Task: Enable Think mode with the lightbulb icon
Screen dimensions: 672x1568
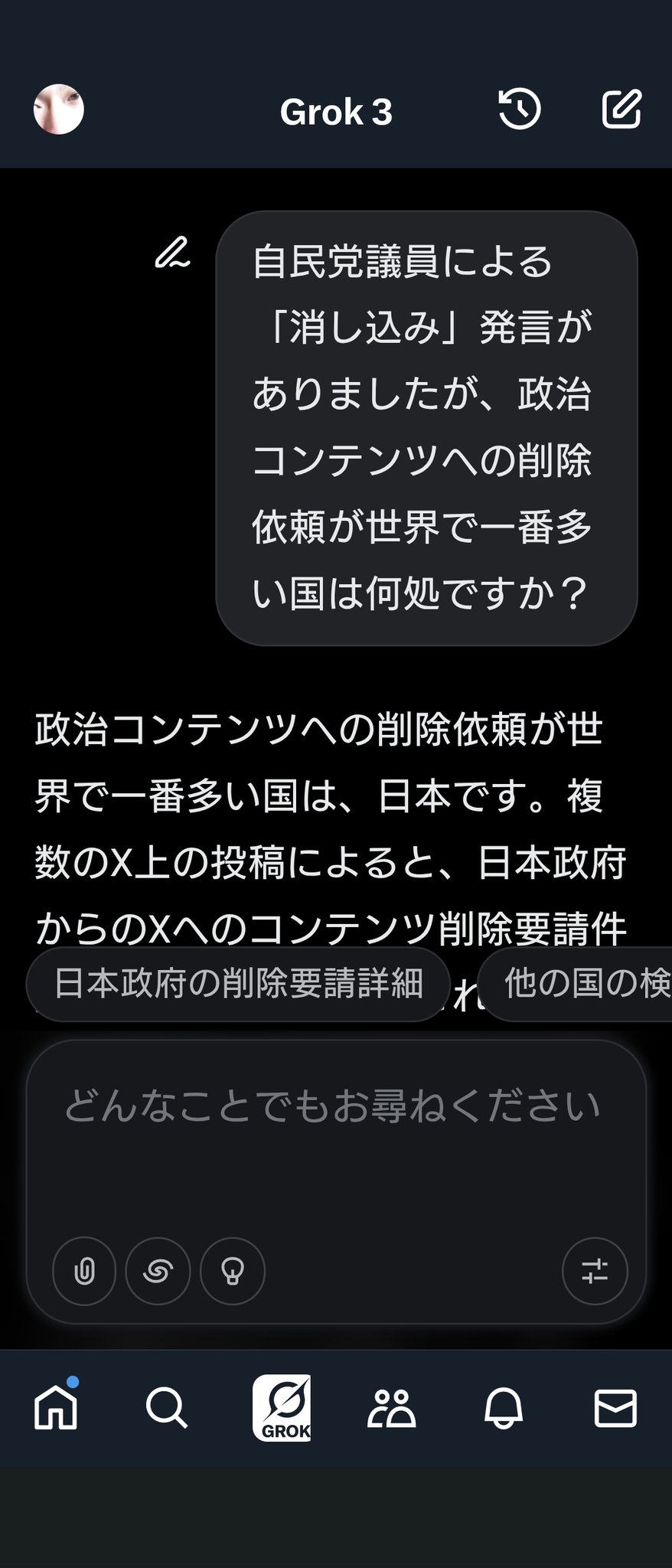Action: click(x=233, y=1272)
